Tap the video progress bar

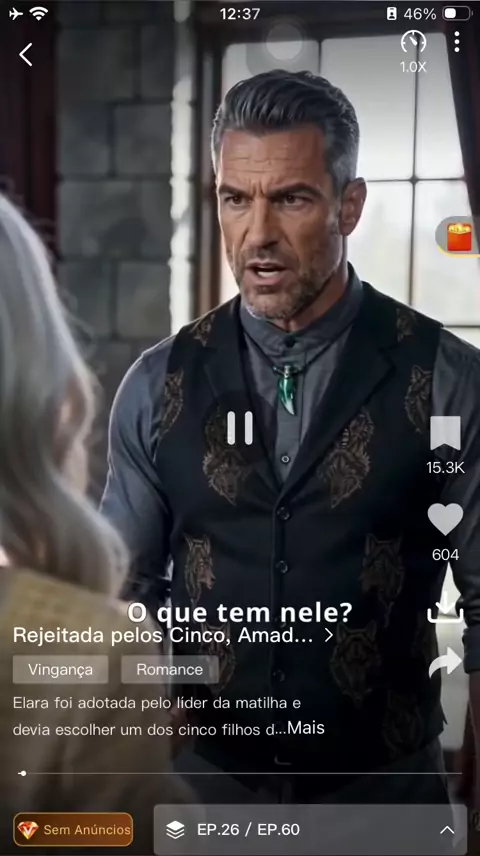coord(240,773)
